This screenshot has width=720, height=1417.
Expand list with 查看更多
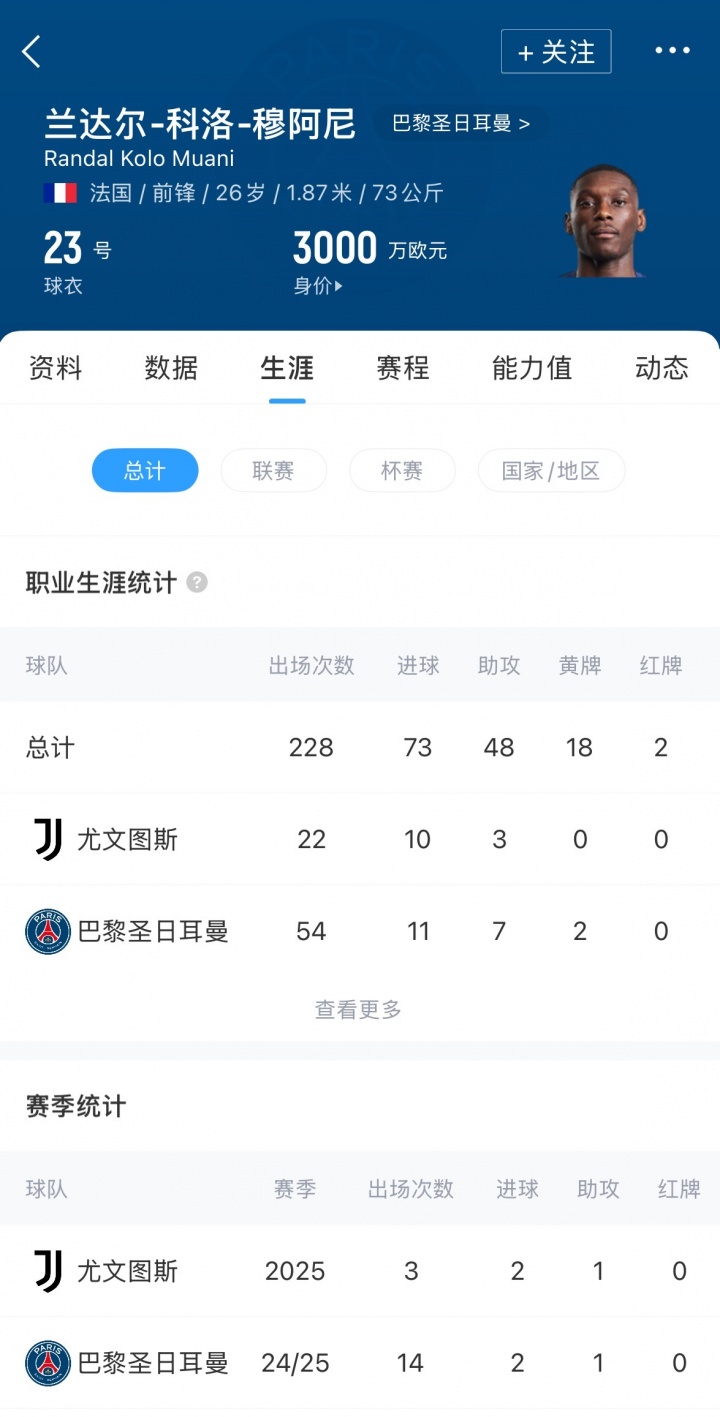(x=358, y=1010)
